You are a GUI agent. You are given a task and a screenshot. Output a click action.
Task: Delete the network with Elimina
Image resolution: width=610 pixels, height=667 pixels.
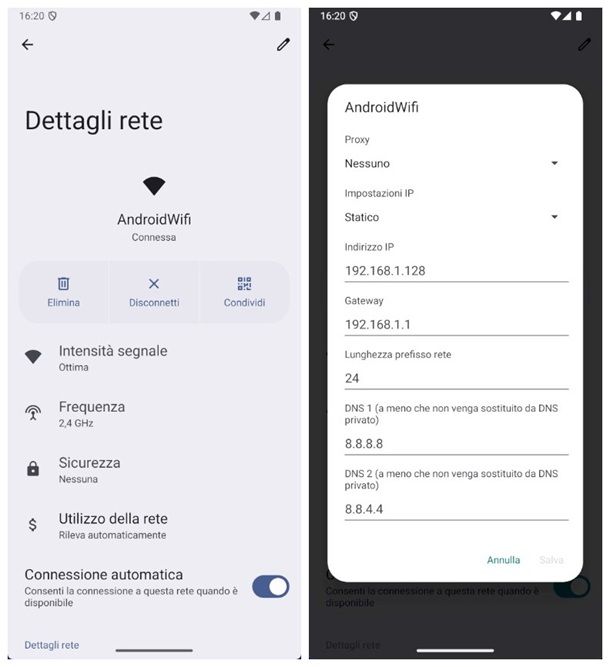tap(63, 291)
